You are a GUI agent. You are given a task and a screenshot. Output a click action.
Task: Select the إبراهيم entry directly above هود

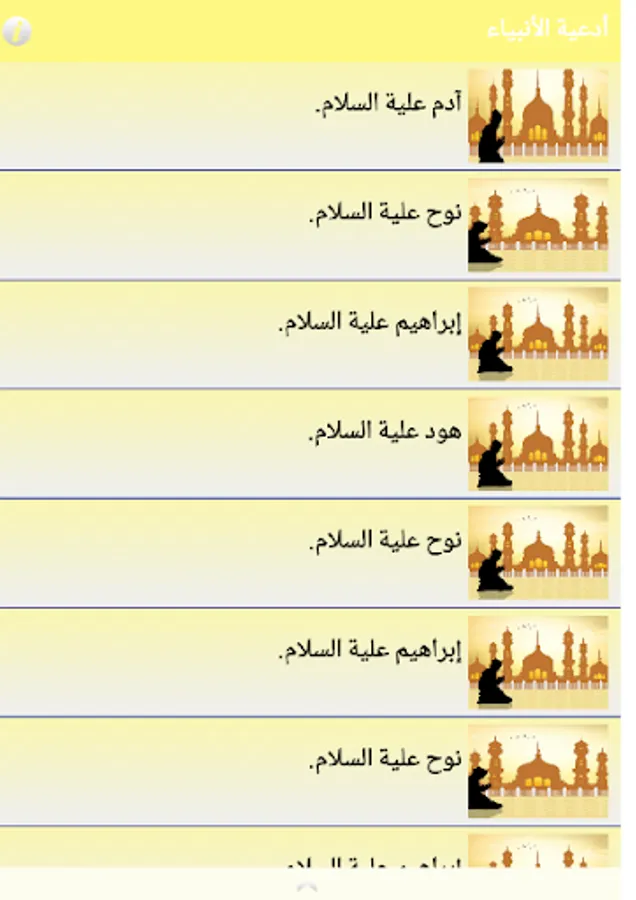[310, 335]
